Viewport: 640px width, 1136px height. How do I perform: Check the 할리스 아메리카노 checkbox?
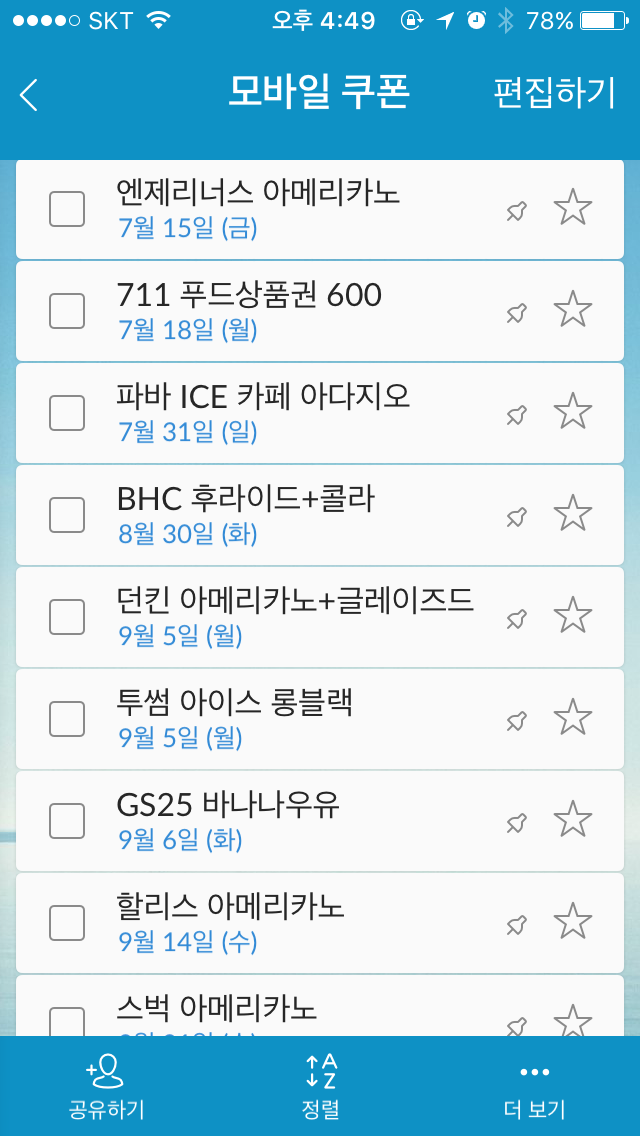pos(67,923)
